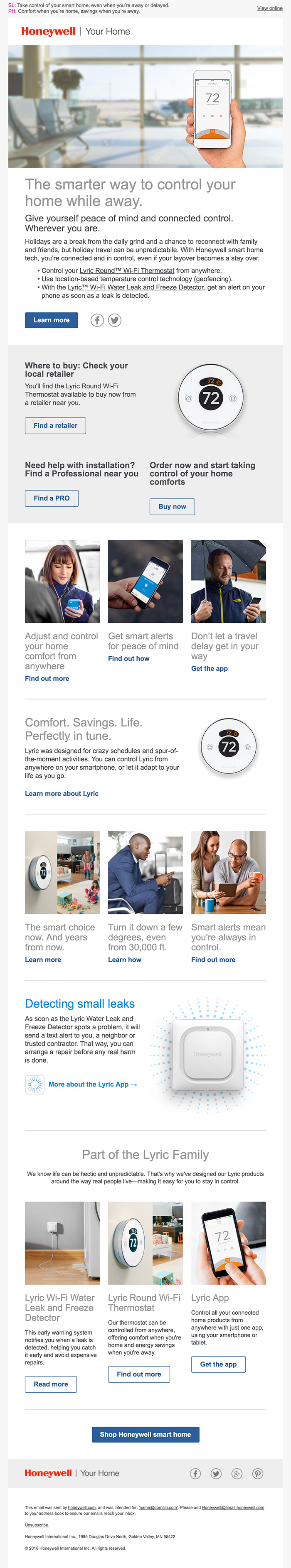Tap Learn how under 30,000 ft.
Screen dimensions: 291x1568
125,960
